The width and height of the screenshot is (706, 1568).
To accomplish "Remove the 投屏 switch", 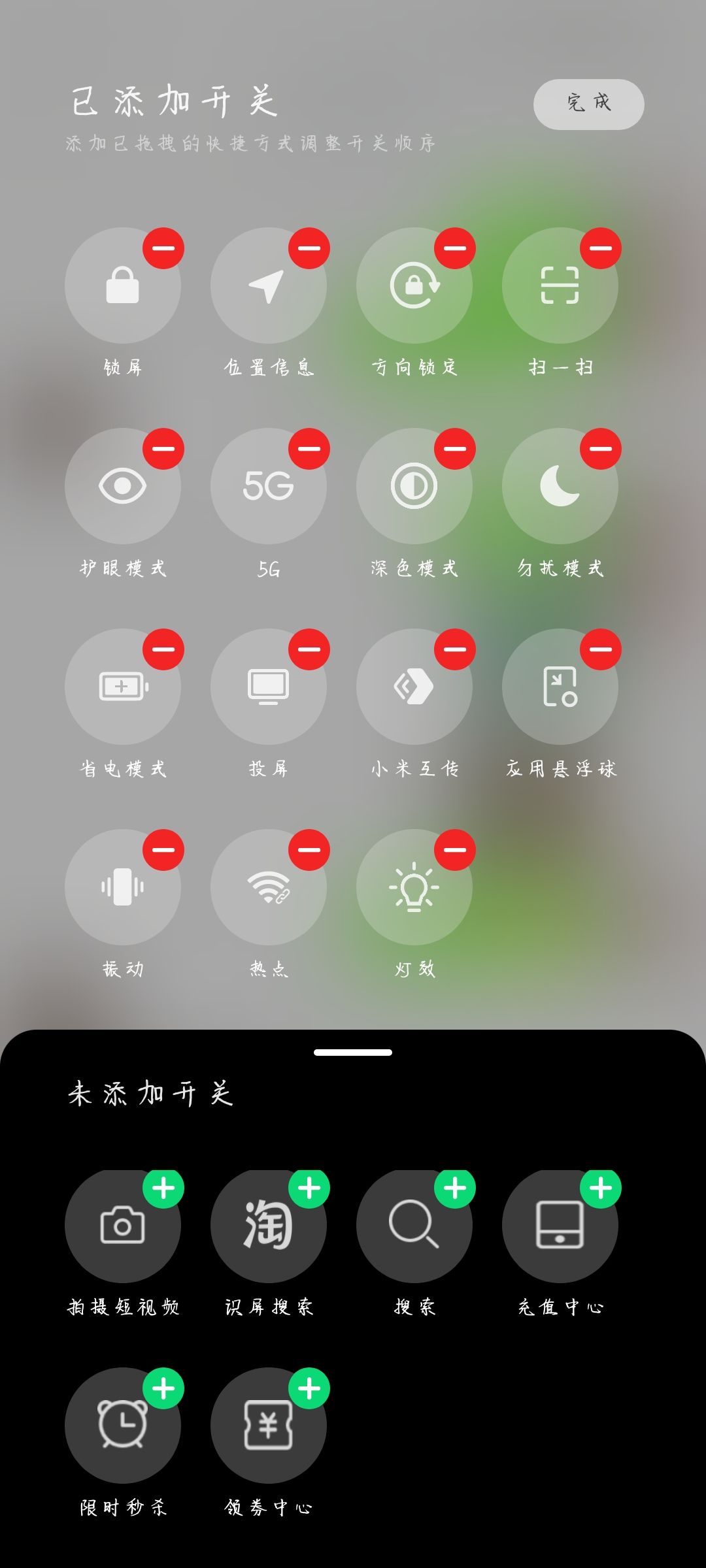I will click(x=309, y=649).
